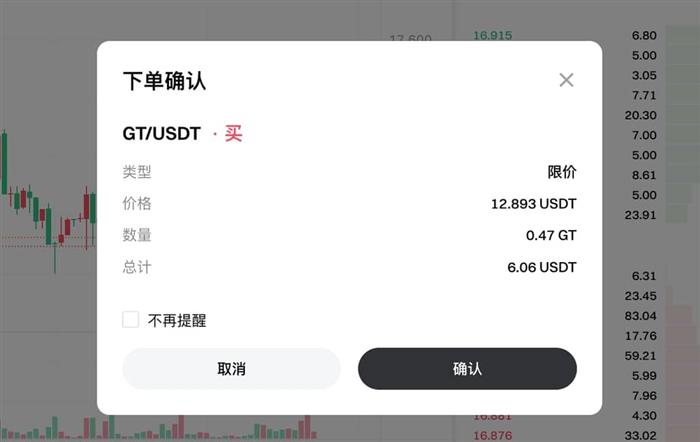The width and height of the screenshot is (700, 442).
Task: Check the 不再提醒 box
Action: (x=131, y=320)
